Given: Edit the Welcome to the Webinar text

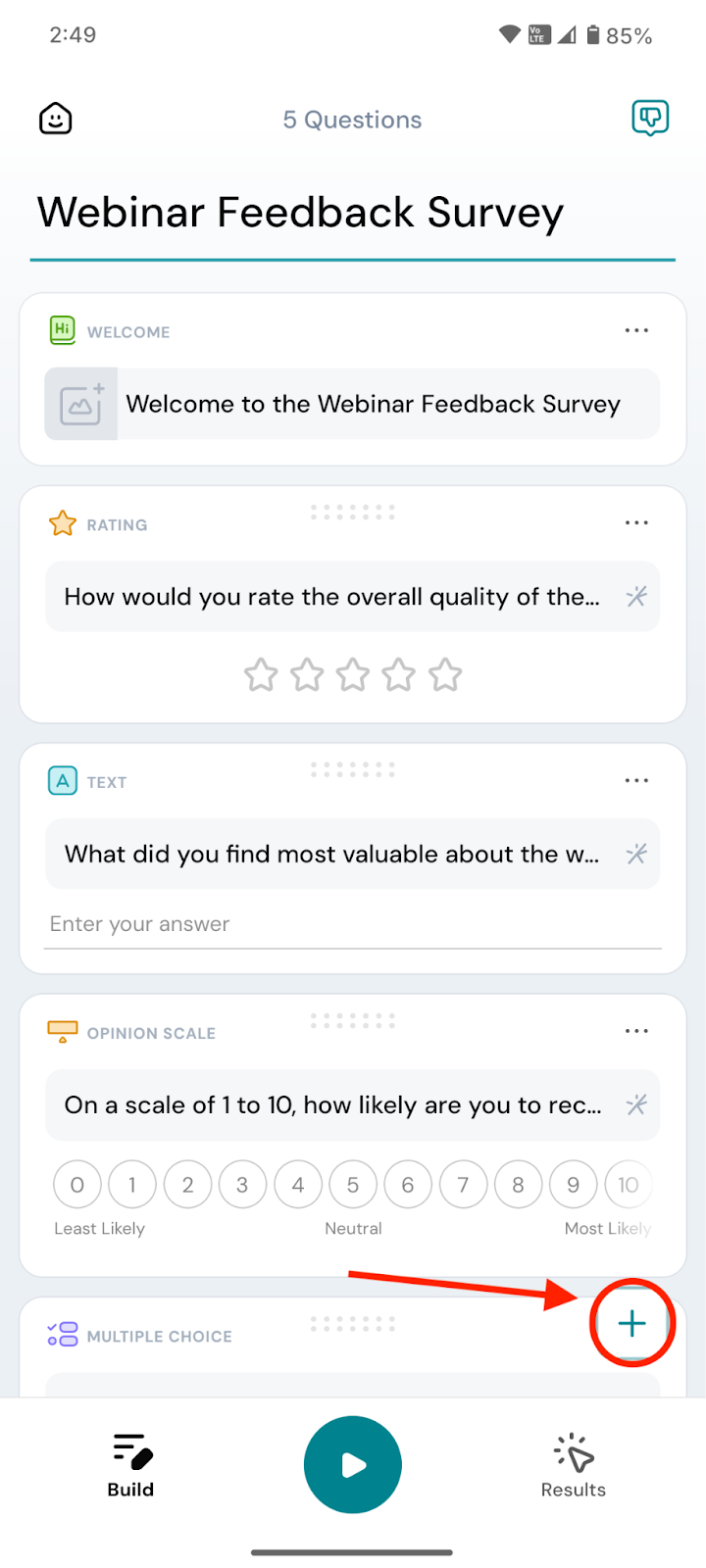Looking at the screenshot, I should 373,404.
